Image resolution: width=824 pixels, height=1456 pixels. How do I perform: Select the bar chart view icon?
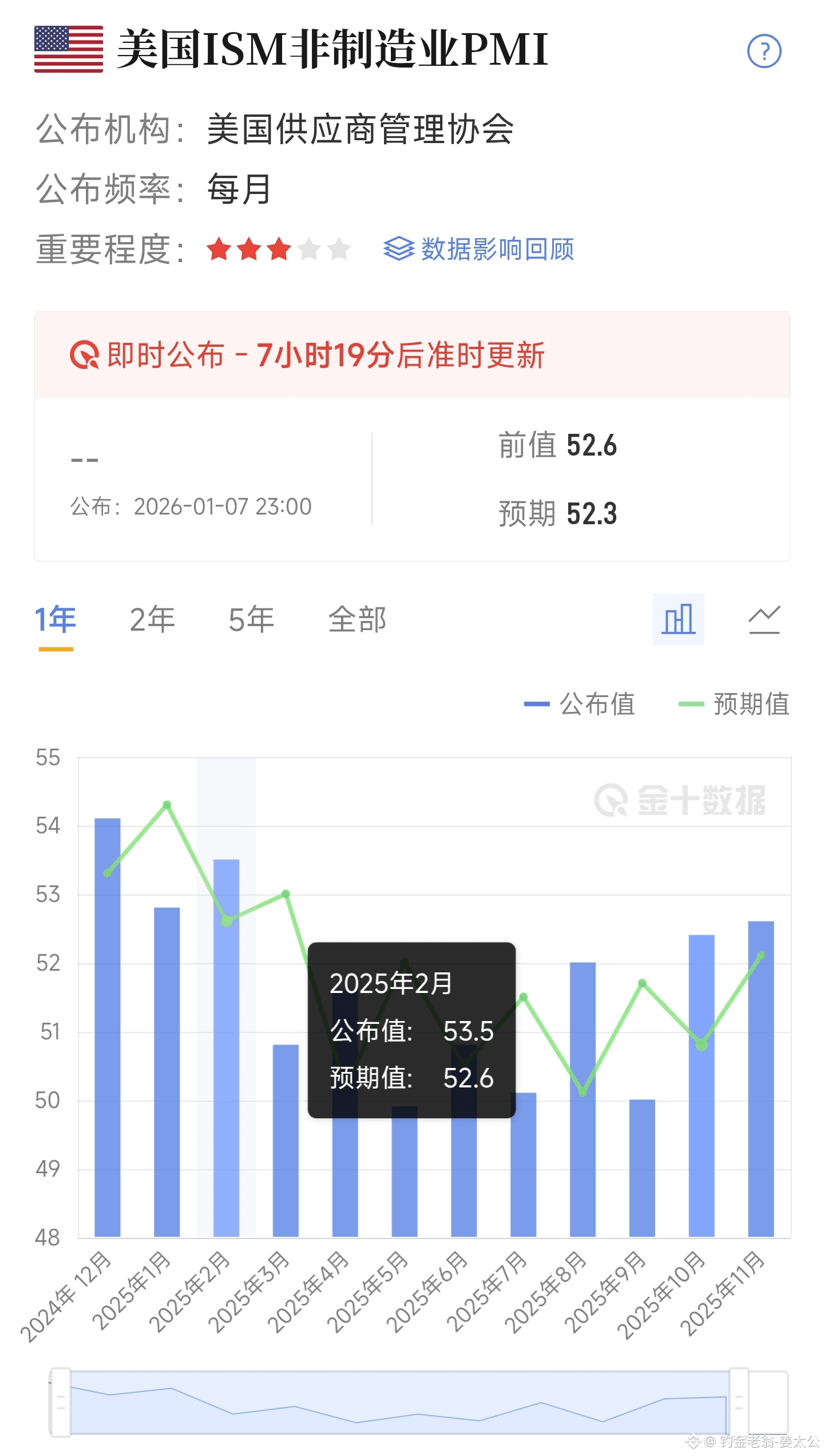click(x=678, y=619)
